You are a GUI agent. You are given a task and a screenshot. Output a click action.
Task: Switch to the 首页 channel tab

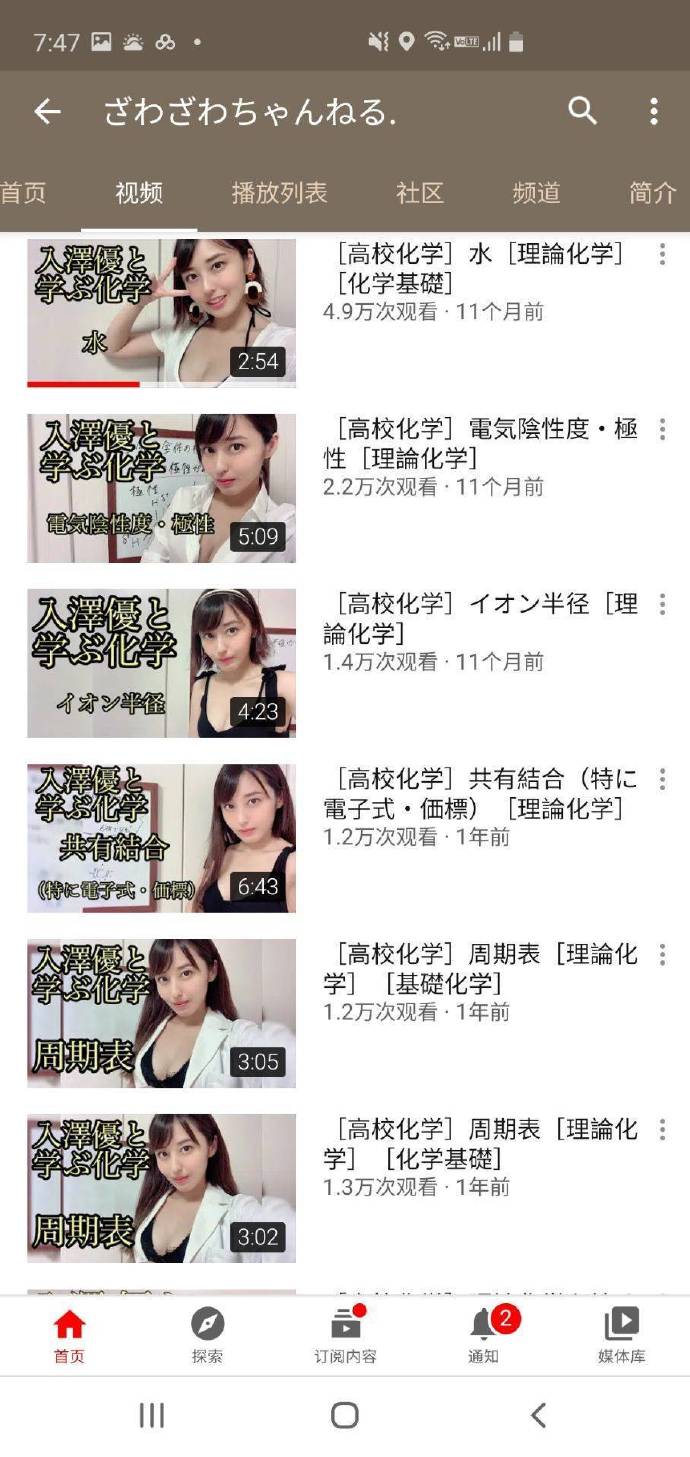pyautogui.click(x=23, y=193)
